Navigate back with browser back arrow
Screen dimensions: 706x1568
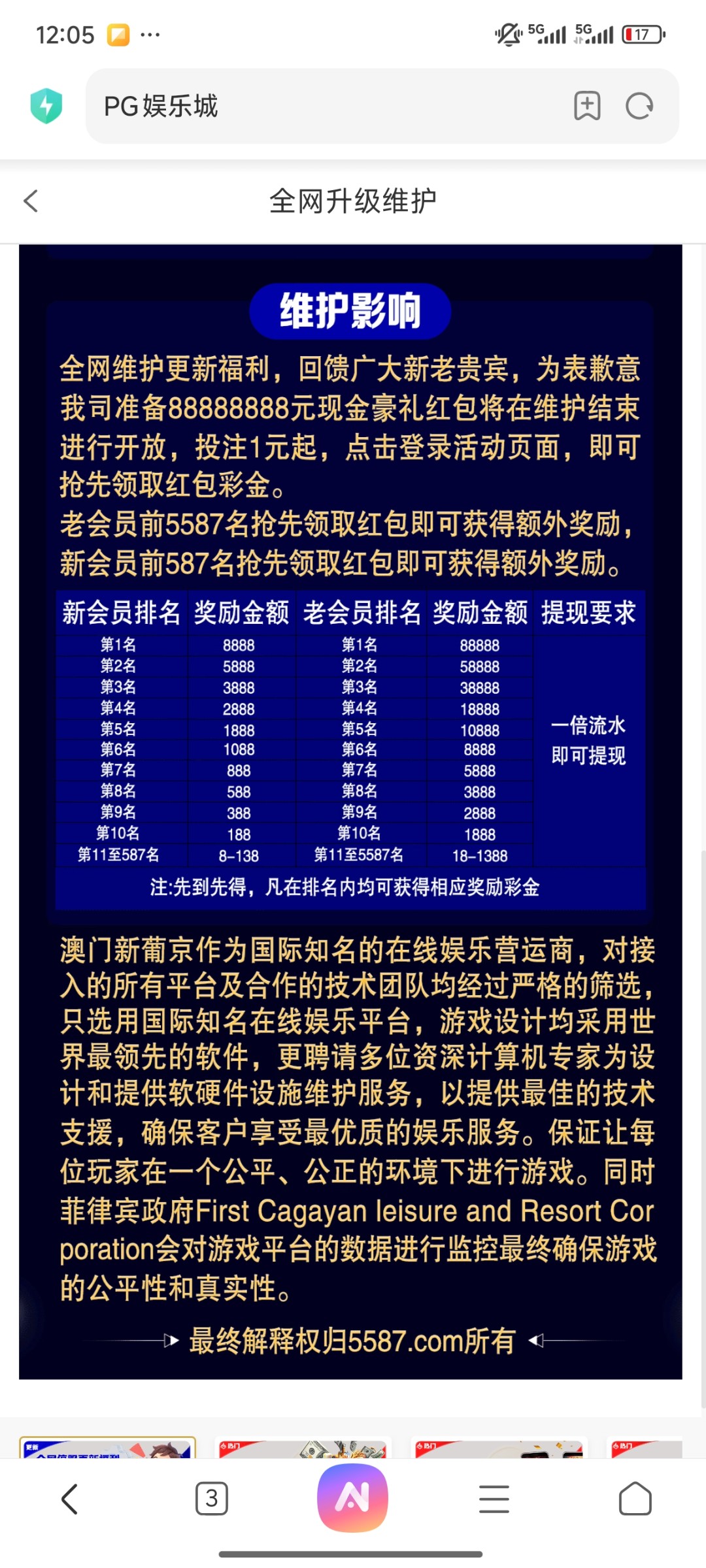pyautogui.click(x=70, y=1499)
